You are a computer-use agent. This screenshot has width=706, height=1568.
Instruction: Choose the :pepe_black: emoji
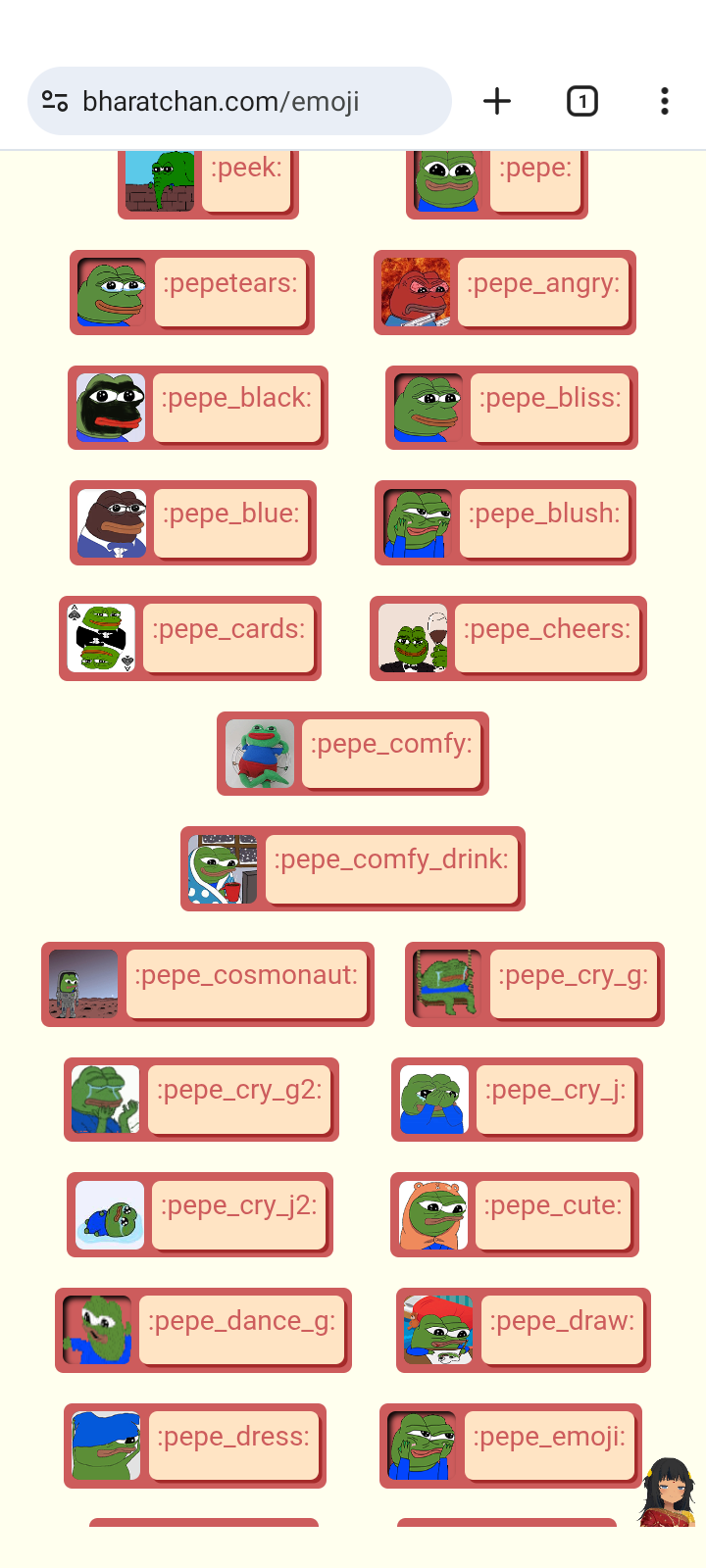pyautogui.click(x=198, y=408)
